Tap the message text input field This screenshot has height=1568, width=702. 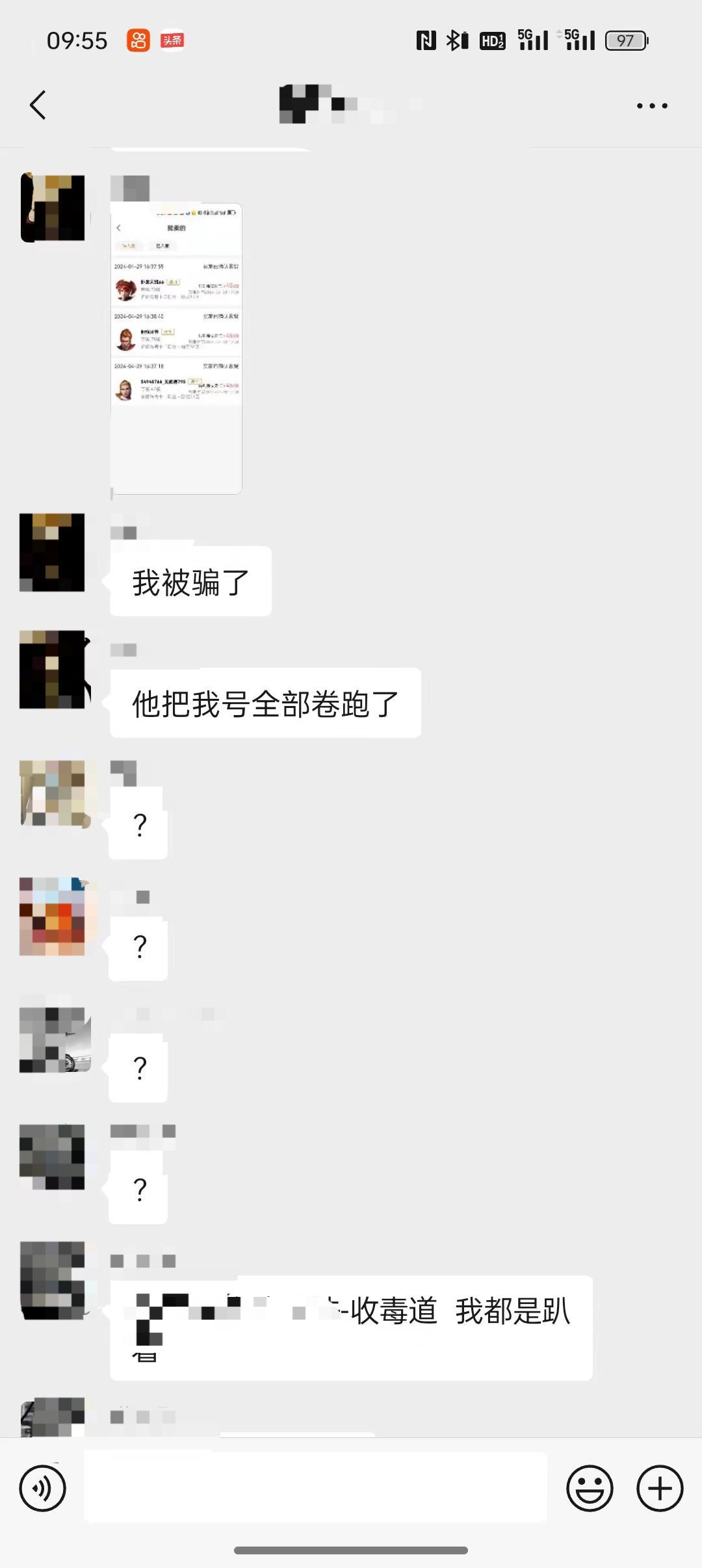pyautogui.click(x=316, y=1487)
